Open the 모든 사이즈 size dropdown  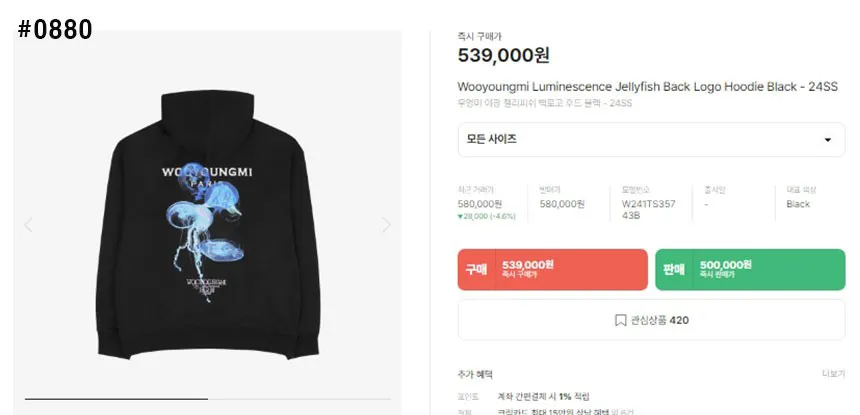click(651, 140)
